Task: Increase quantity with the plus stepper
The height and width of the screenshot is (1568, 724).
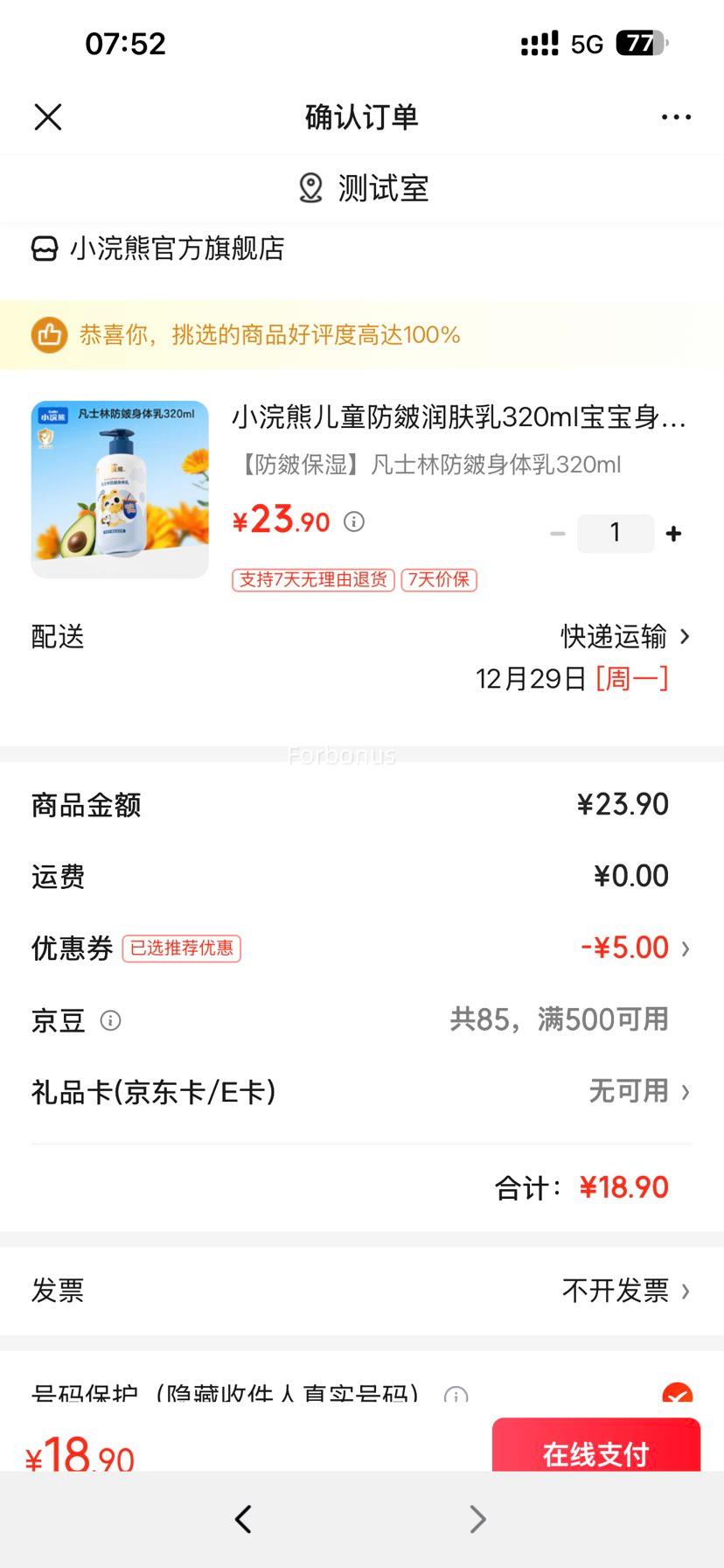Action: point(672,532)
